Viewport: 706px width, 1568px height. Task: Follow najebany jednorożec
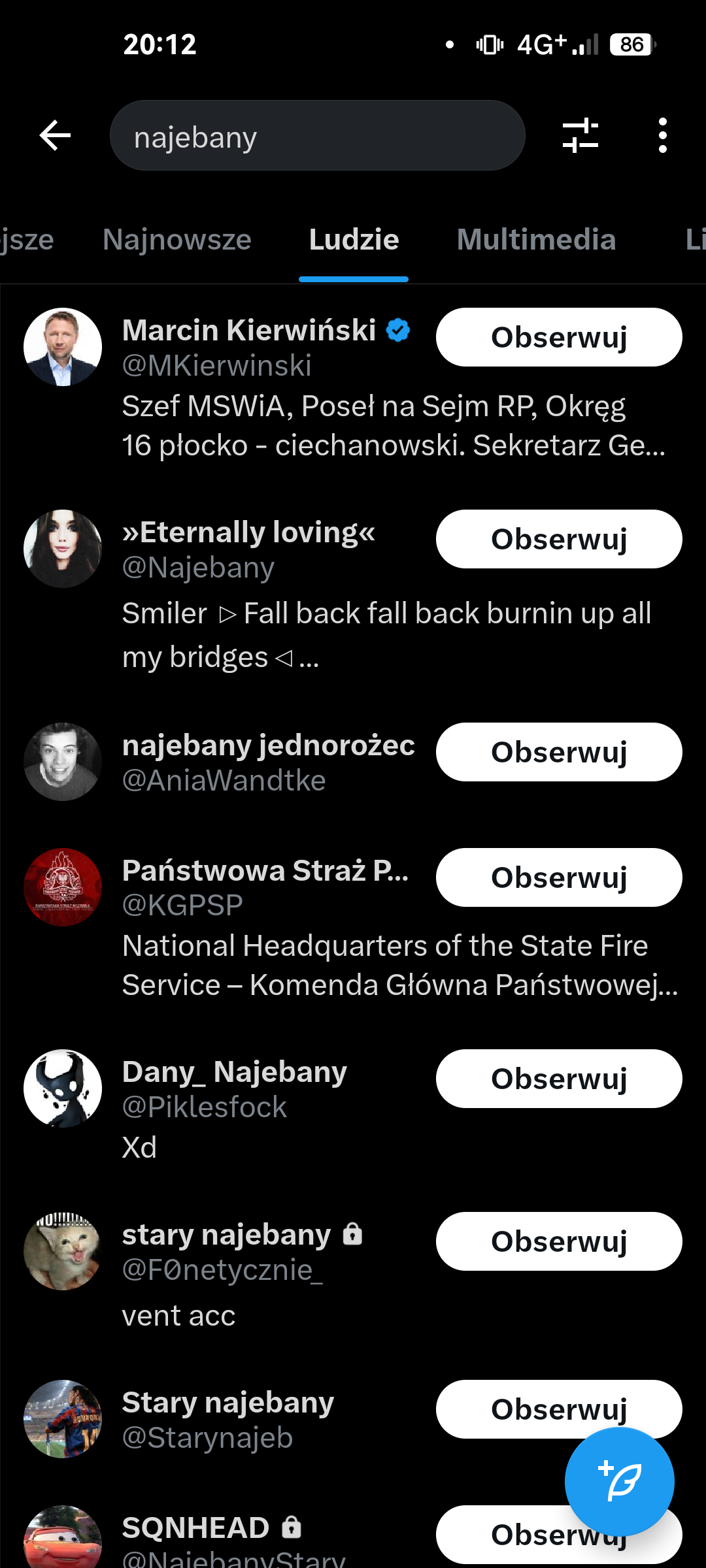[559, 752]
